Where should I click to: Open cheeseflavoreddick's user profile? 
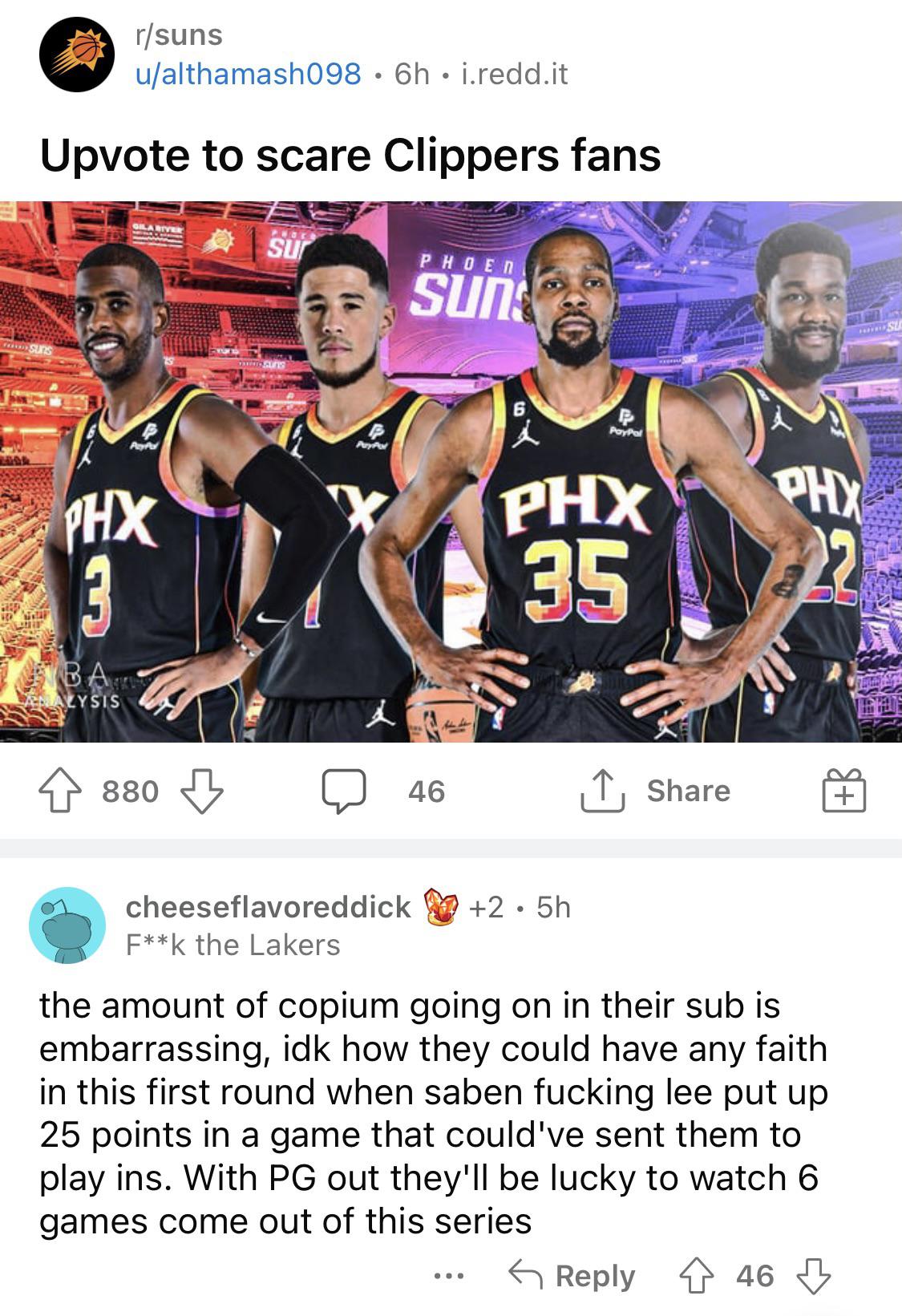click(x=269, y=906)
